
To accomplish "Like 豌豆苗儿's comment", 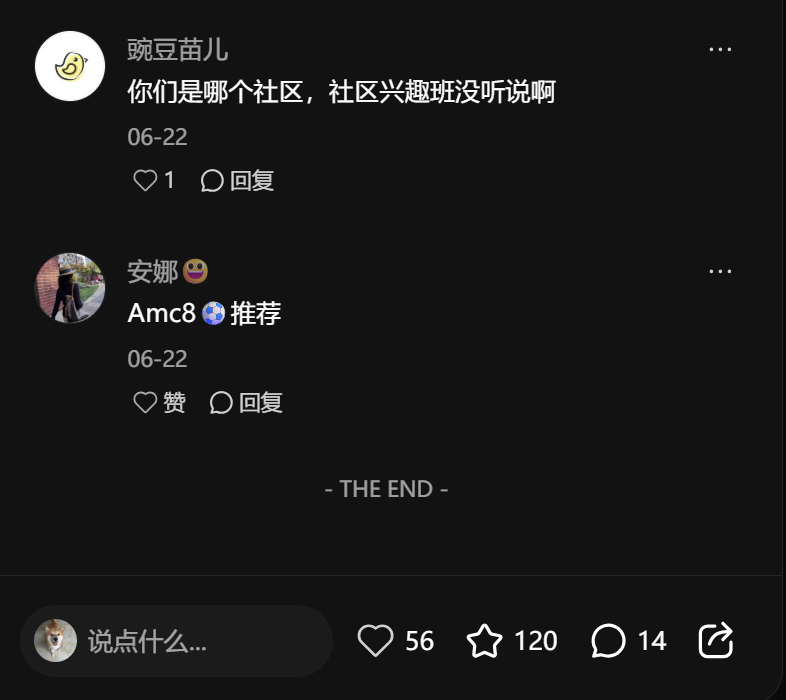I will 146,180.
